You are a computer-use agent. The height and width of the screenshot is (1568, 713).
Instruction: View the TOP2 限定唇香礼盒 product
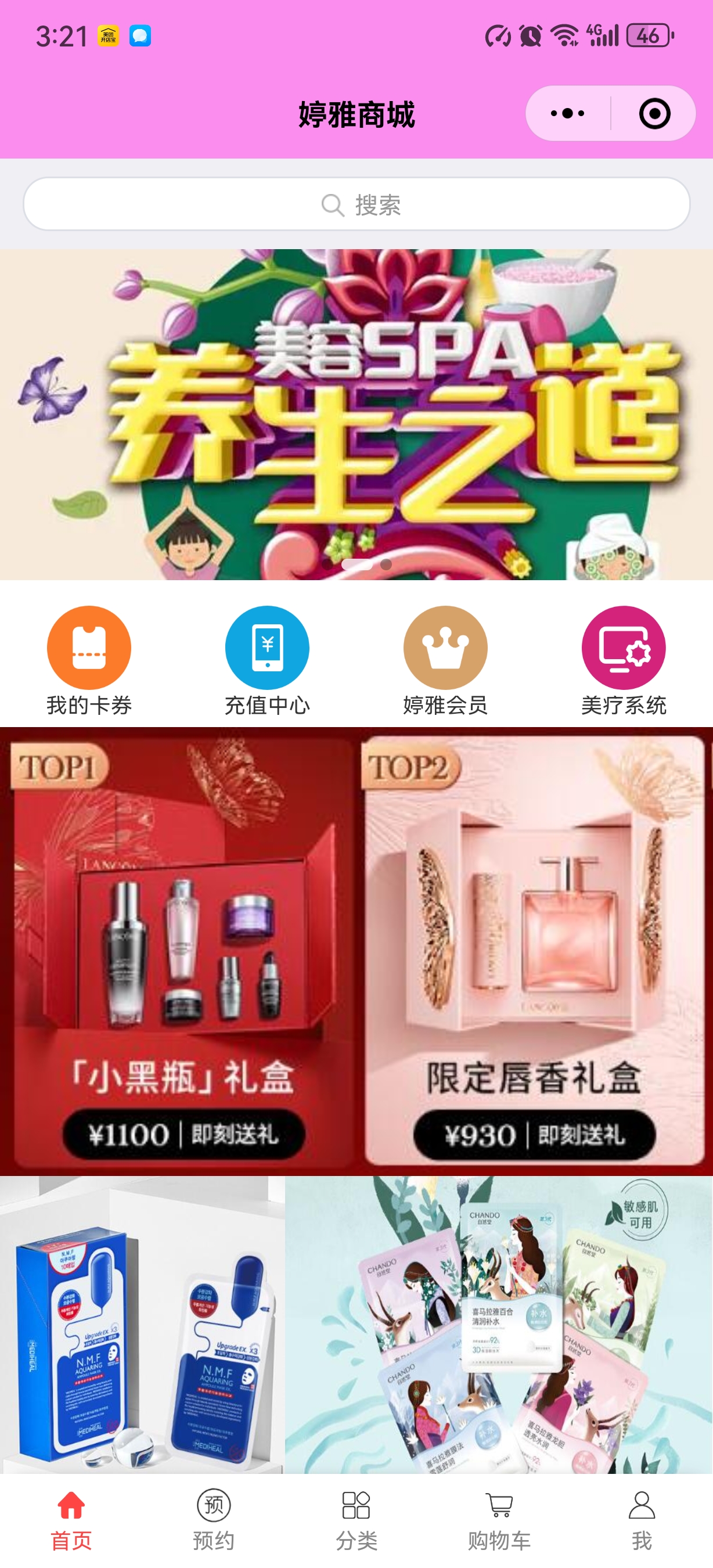click(x=534, y=950)
